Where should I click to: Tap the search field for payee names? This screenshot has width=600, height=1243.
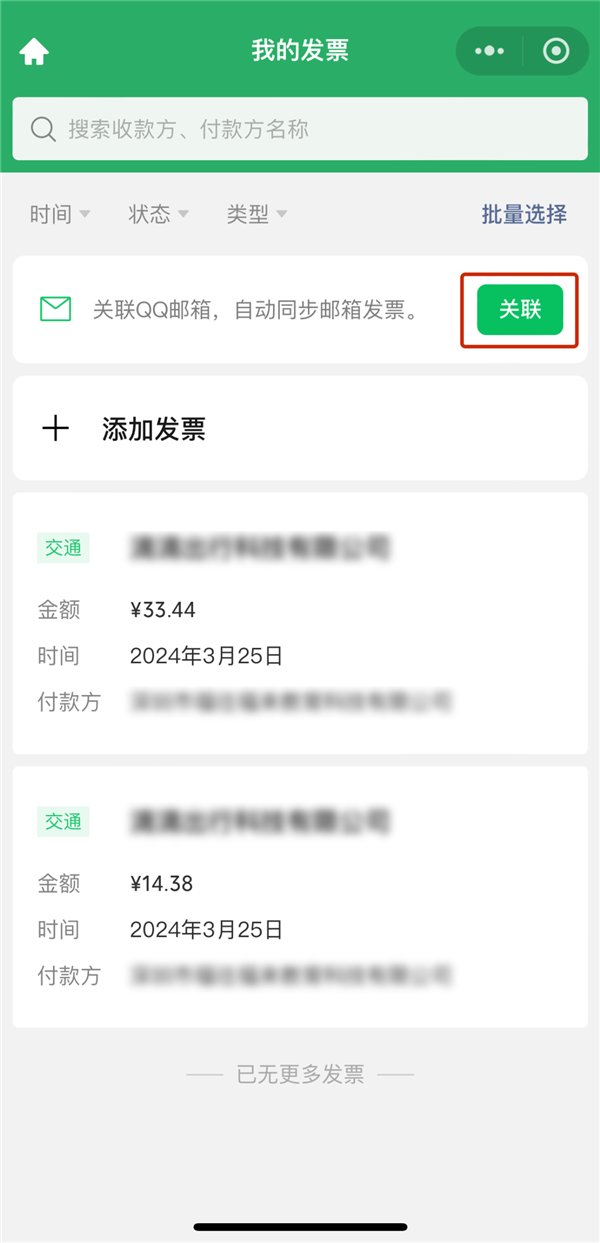click(x=300, y=129)
